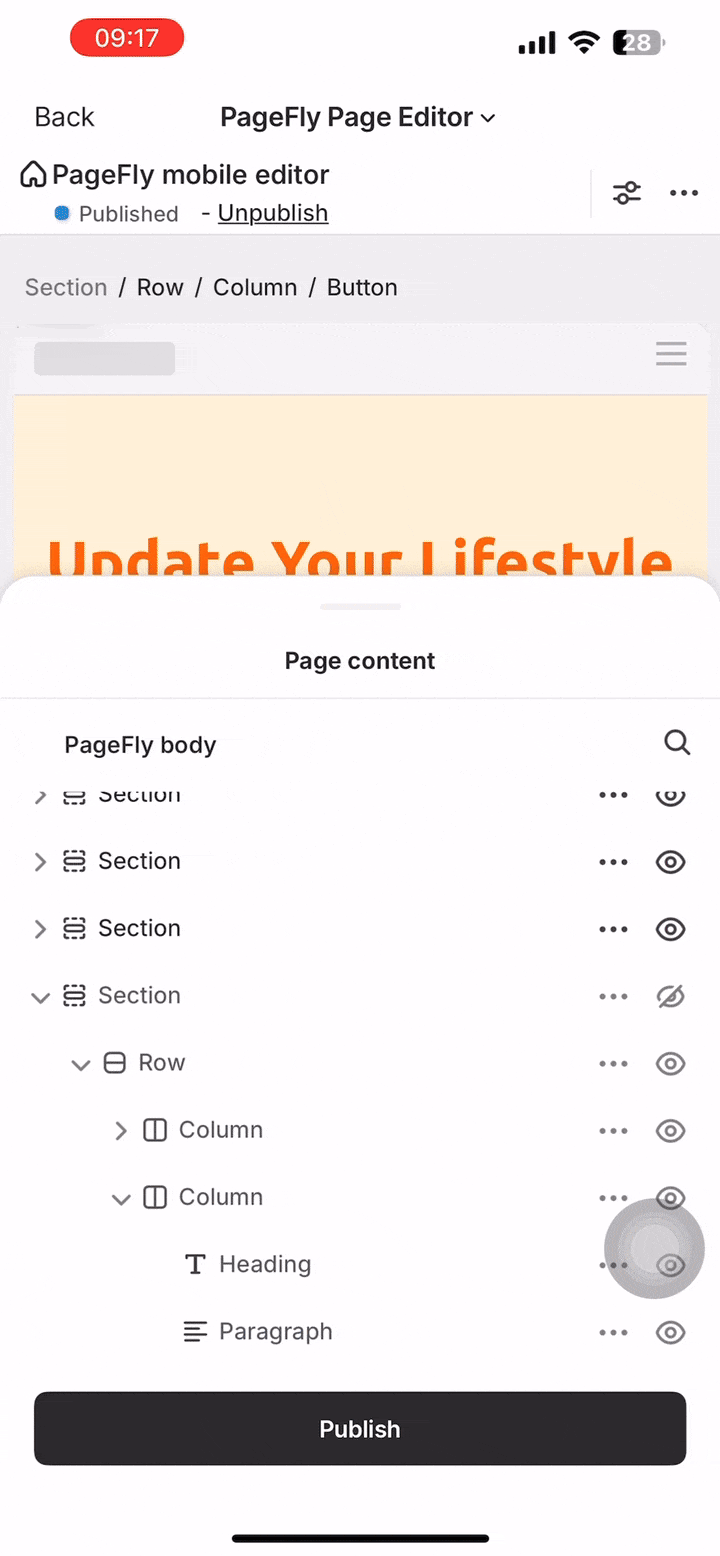This screenshot has height=1556, width=720.
Task: Collapse the expanded Section
Action: point(40,996)
